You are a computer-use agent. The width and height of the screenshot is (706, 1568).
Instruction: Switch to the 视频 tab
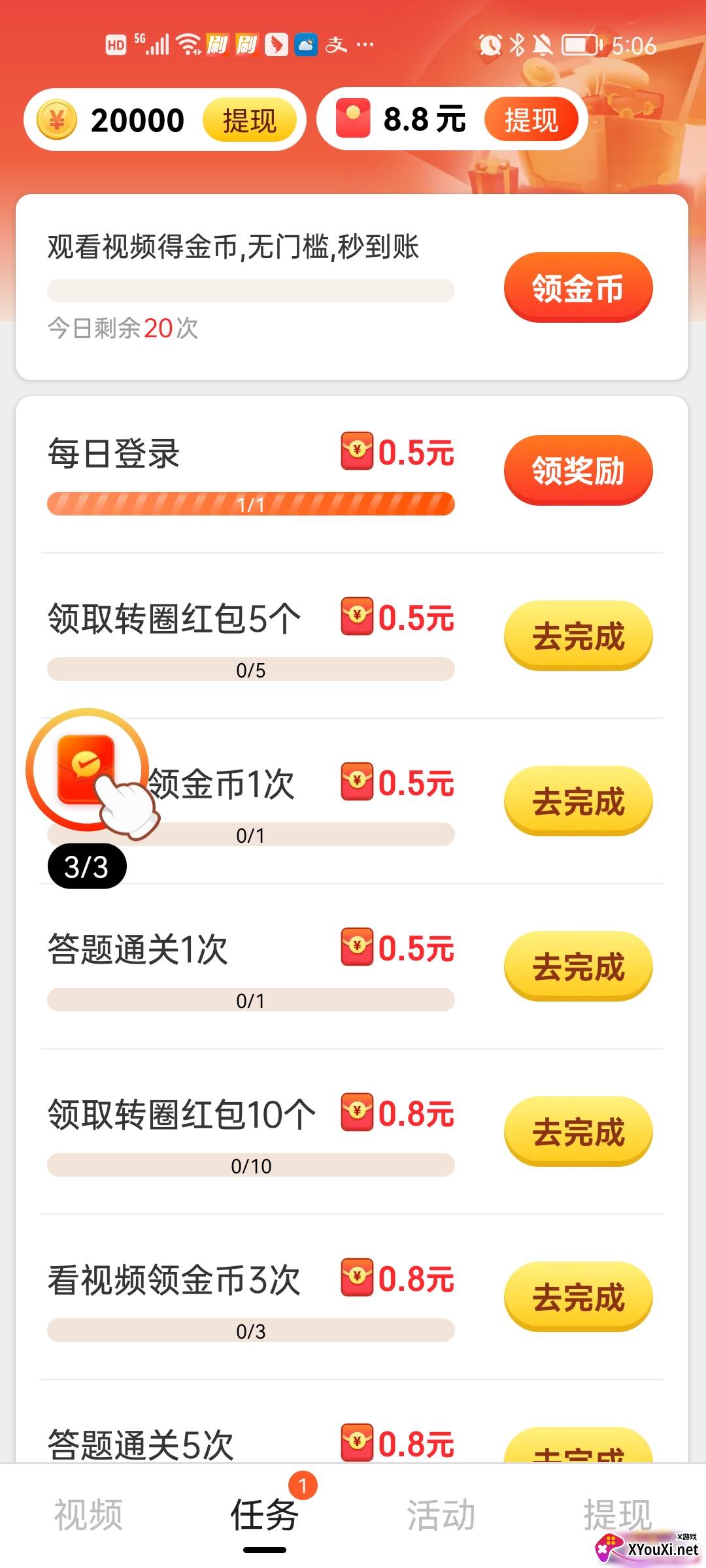click(x=88, y=1514)
